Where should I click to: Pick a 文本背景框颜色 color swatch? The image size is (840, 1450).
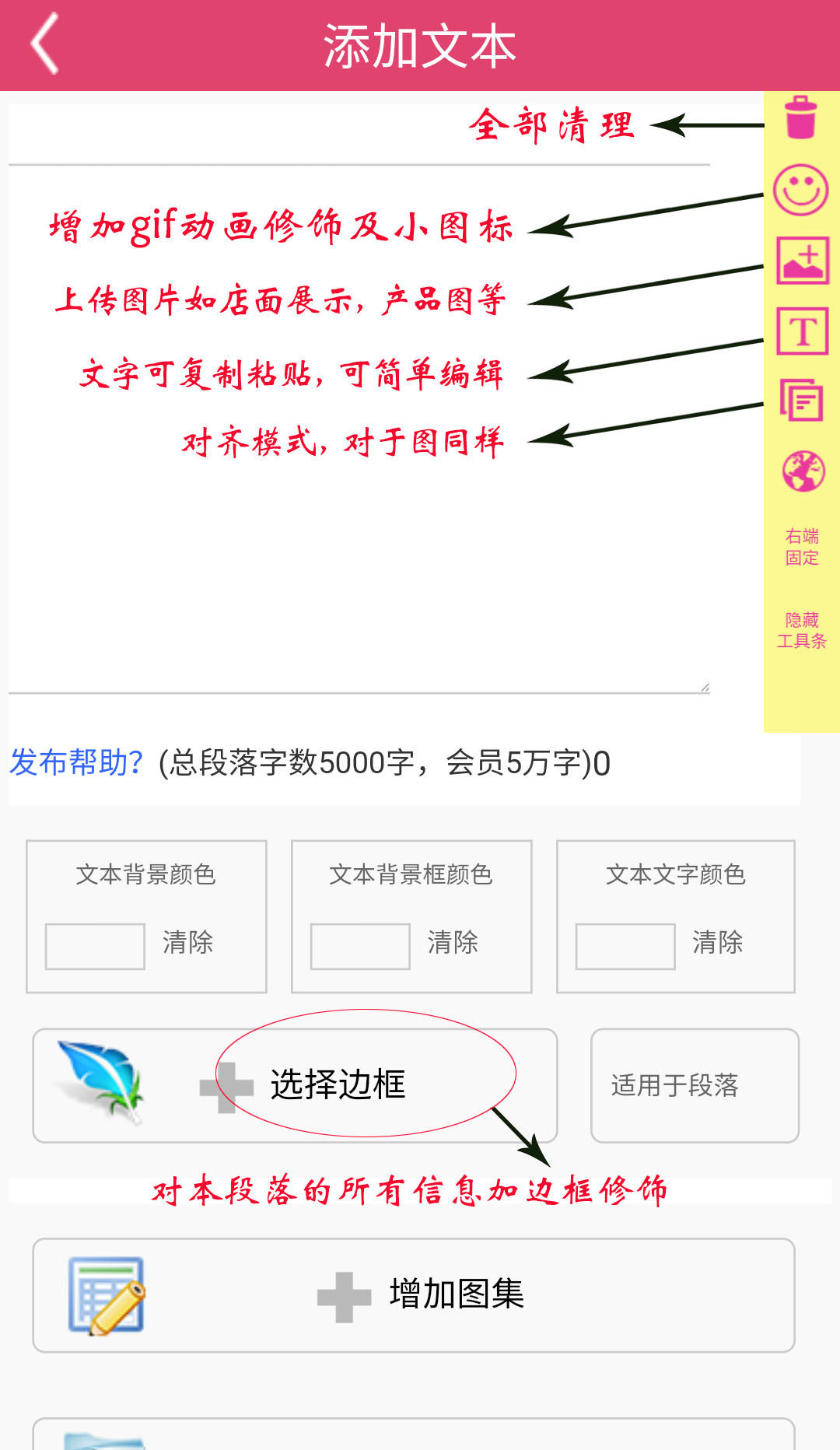[360, 946]
